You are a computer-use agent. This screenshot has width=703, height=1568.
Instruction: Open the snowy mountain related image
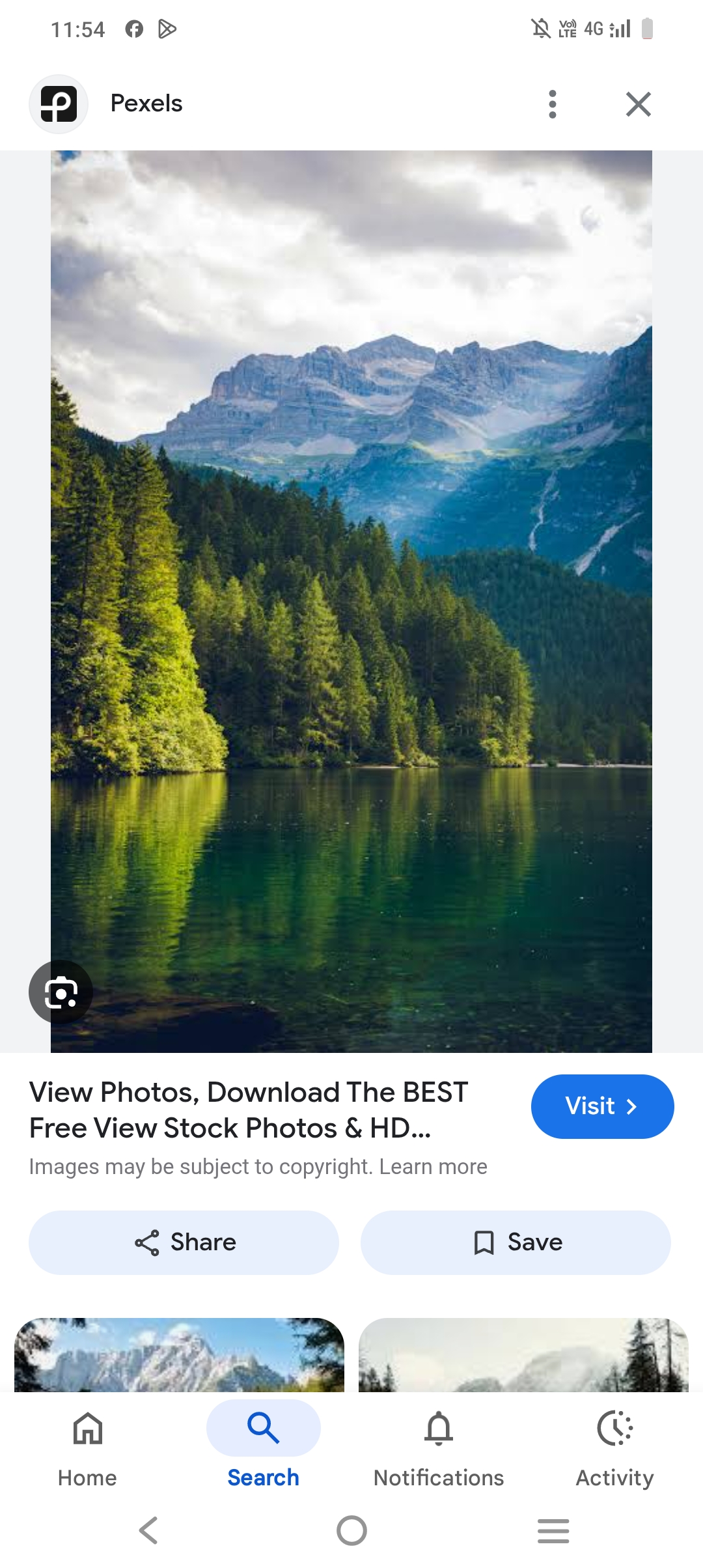point(179,1355)
